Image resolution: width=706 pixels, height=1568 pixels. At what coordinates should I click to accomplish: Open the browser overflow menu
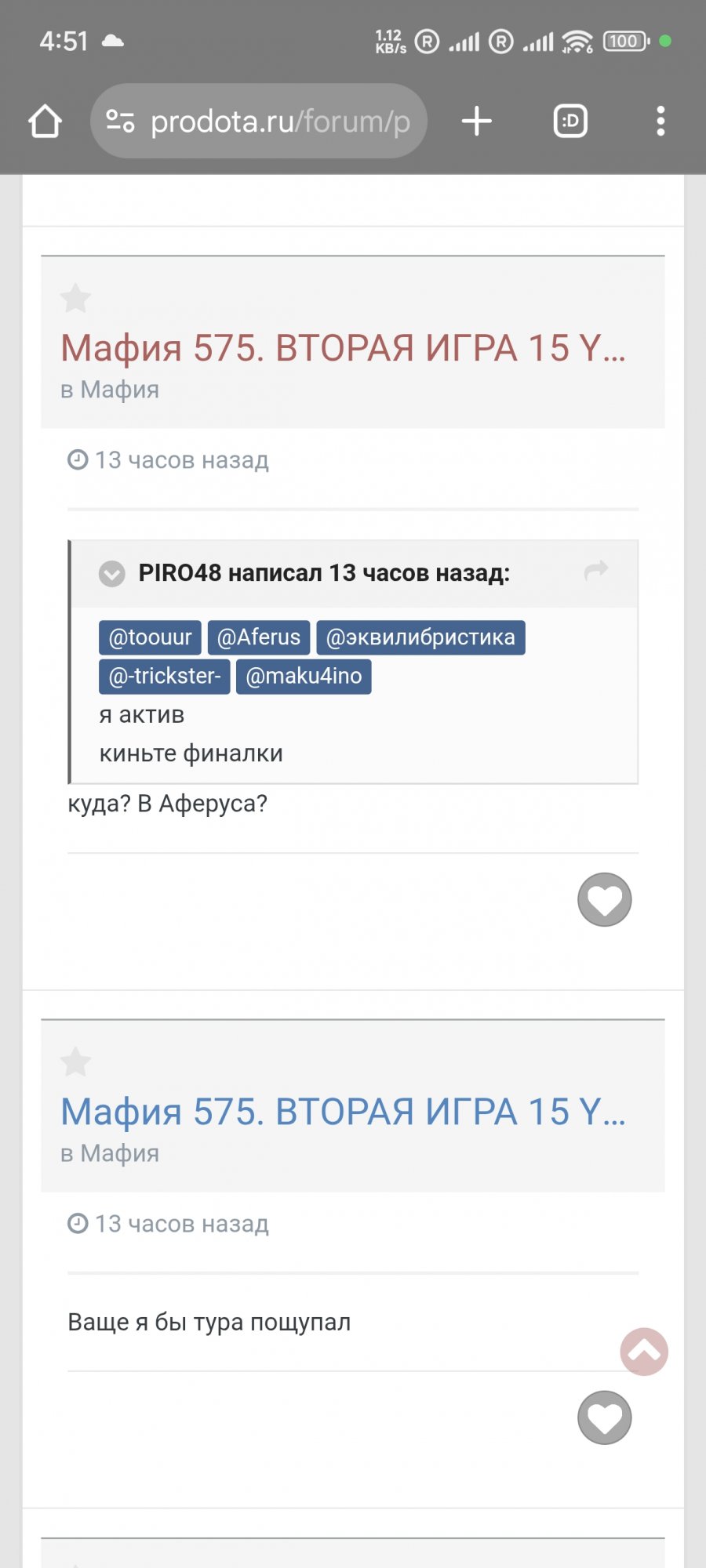[661, 122]
